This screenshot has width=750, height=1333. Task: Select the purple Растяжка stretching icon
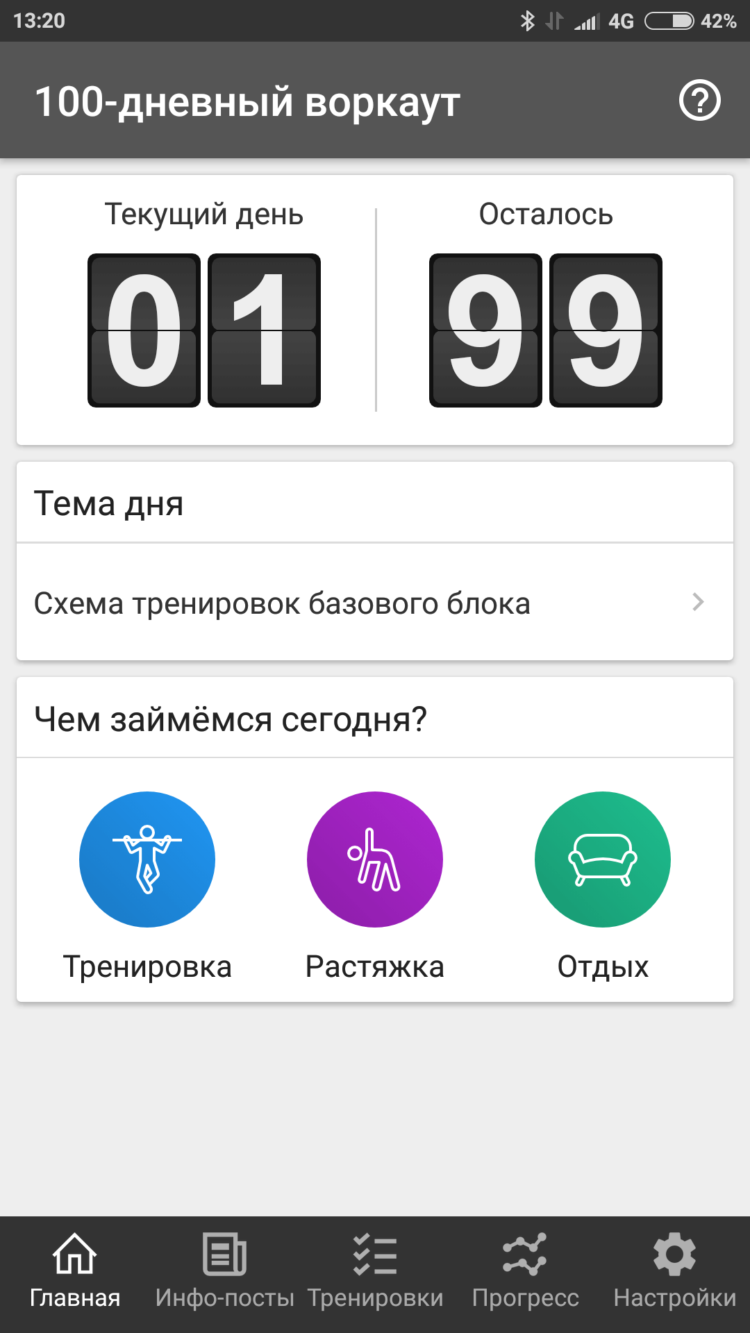(x=374, y=859)
